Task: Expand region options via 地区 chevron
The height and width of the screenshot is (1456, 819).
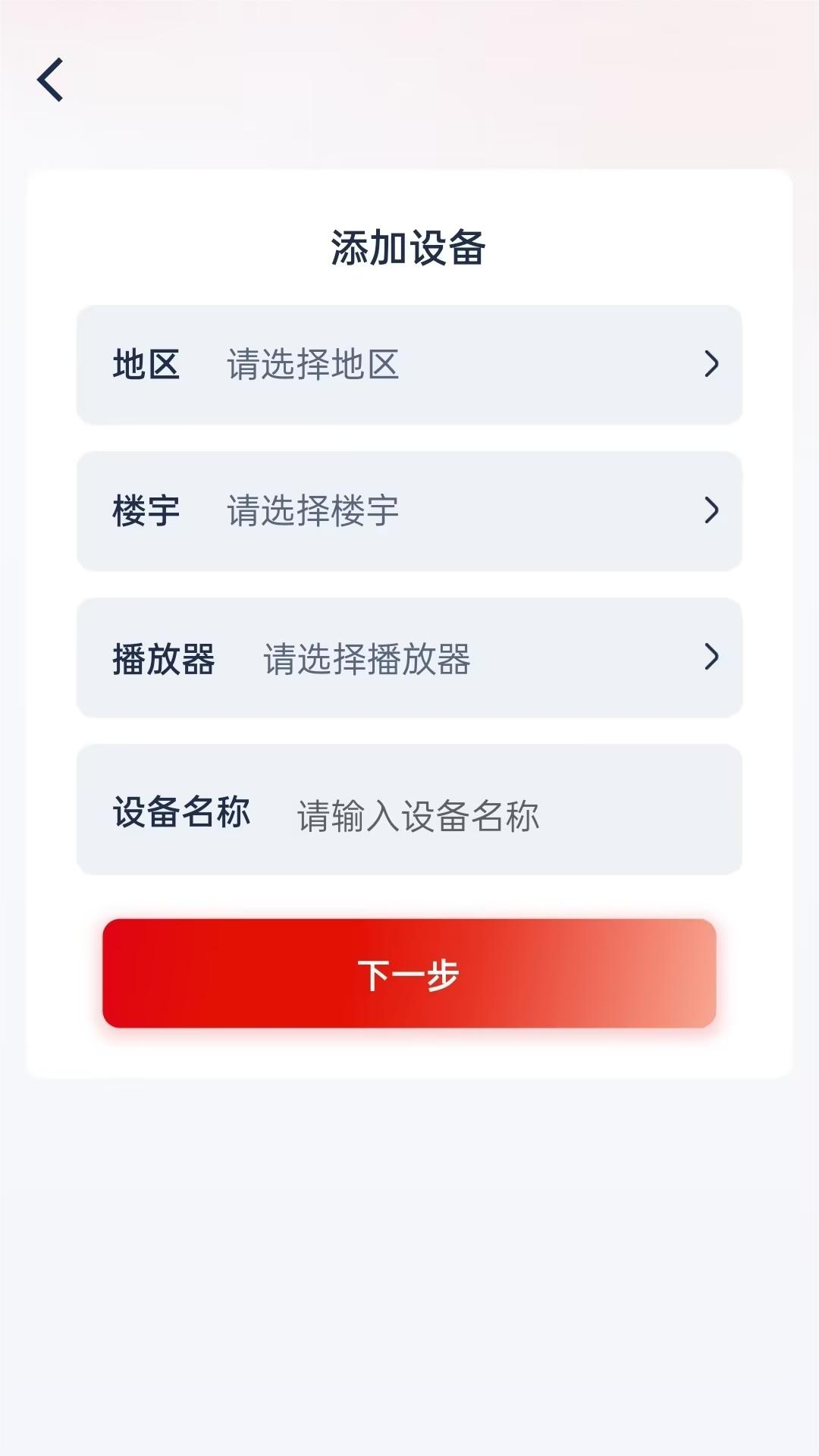Action: [x=711, y=364]
